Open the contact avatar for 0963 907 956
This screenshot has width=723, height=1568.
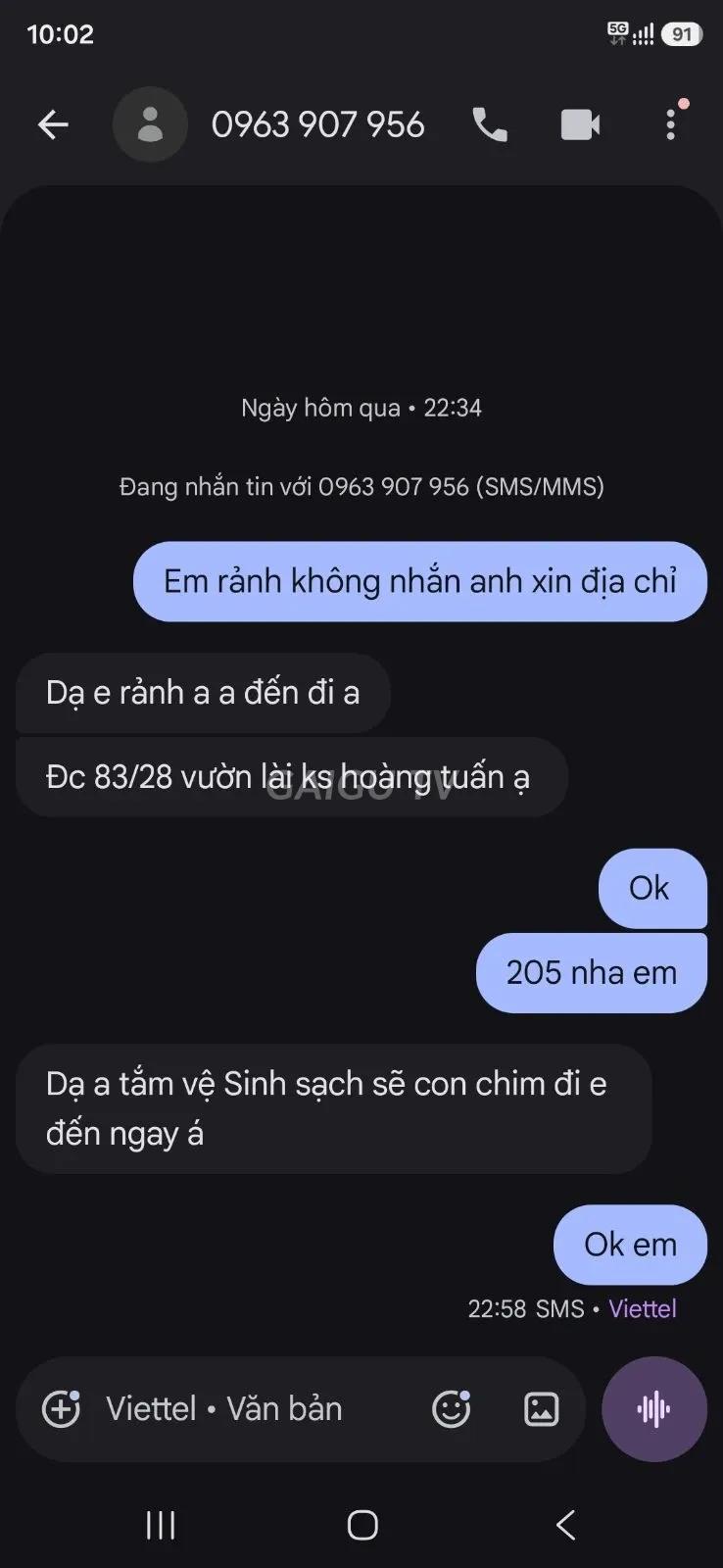150,124
